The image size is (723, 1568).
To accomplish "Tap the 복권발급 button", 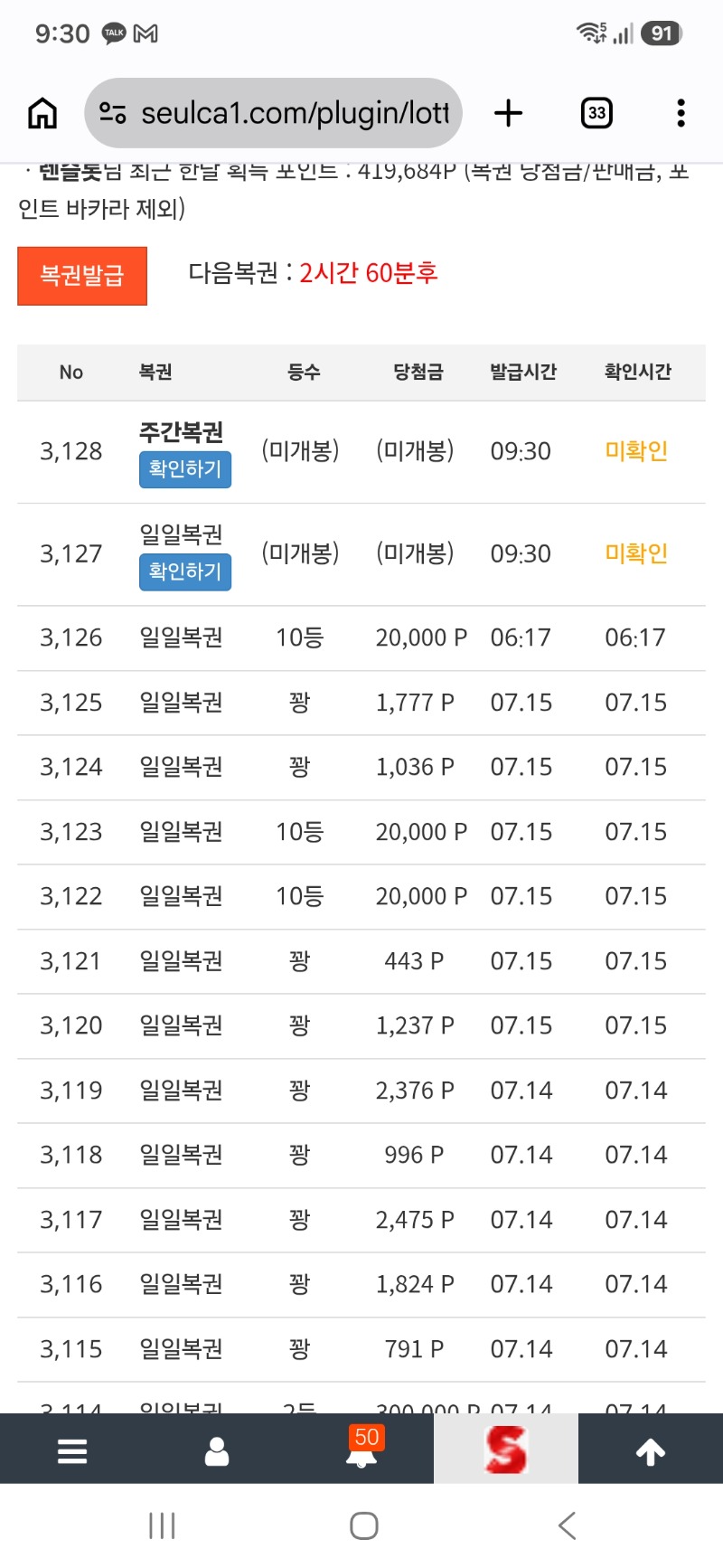I will 82,276.
